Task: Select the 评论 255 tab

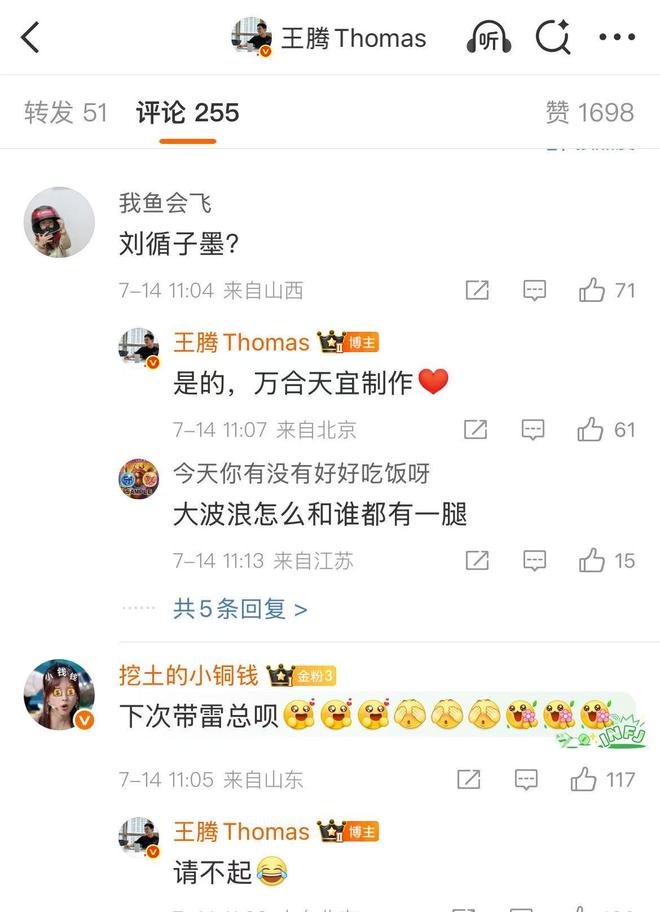Action: 188,112
